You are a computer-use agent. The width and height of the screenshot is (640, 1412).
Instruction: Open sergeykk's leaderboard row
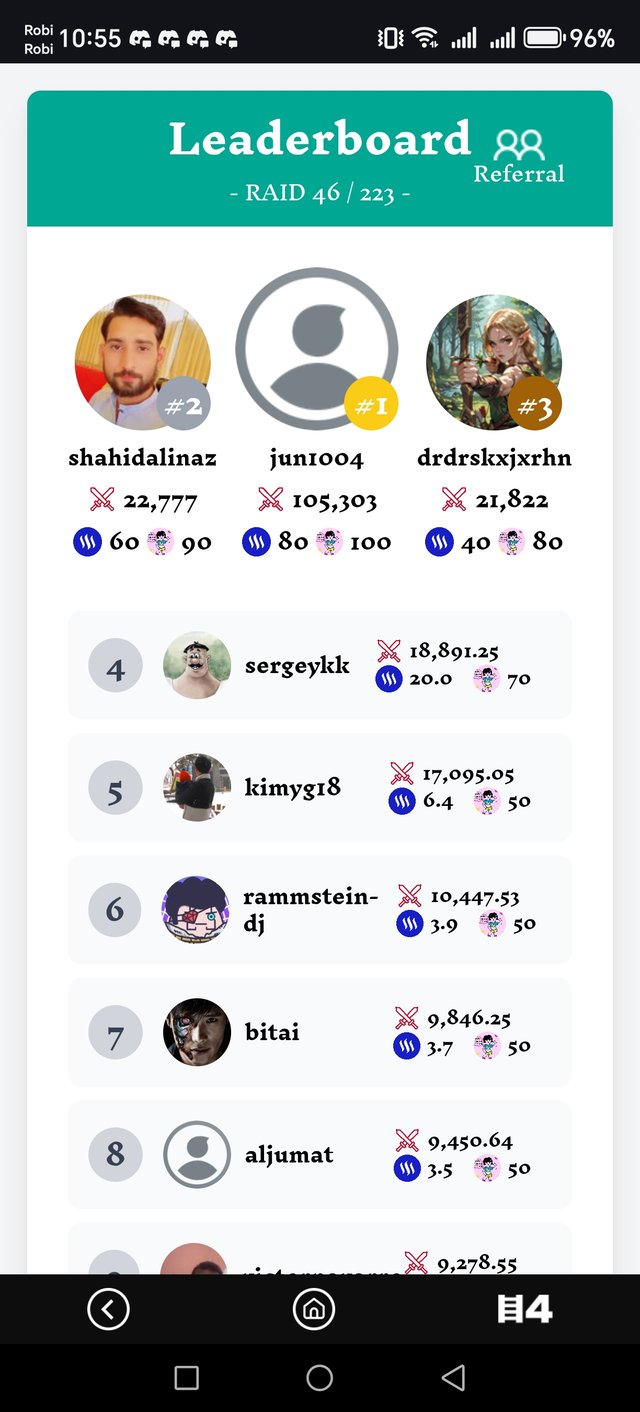click(x=320, y=665)
